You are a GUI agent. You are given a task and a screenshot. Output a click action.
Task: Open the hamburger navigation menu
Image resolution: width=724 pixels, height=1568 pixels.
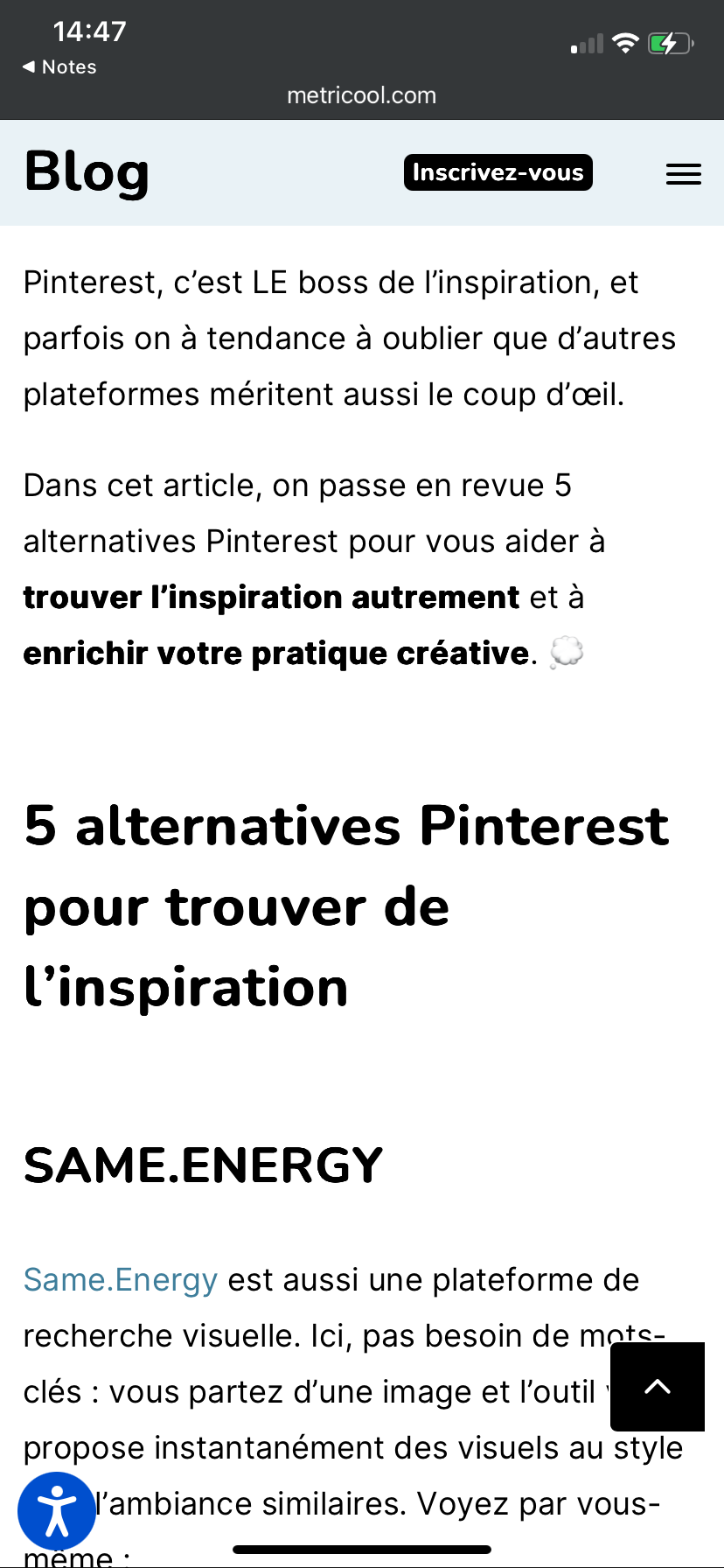(683, 173)
